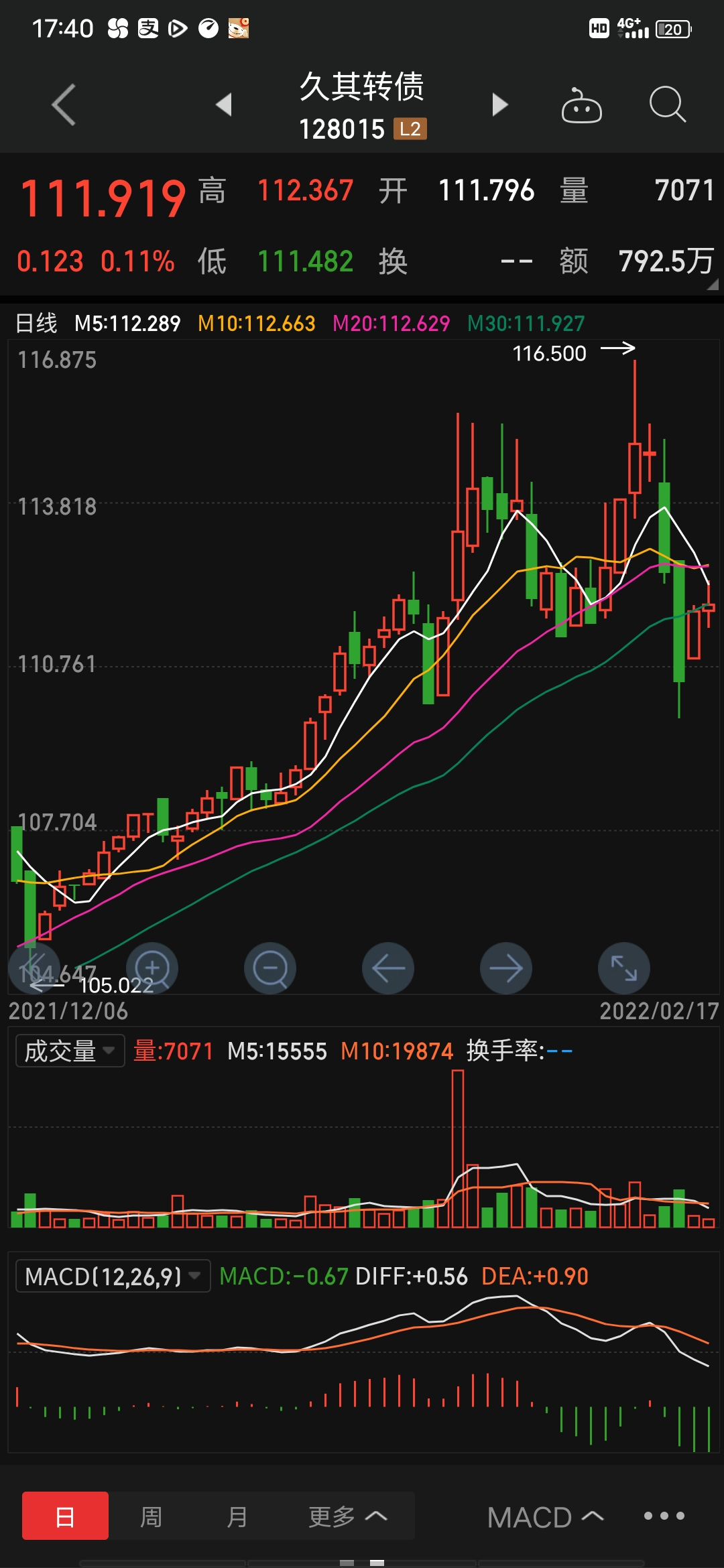The image size is (724, 1568).
Task: Open the search magnifier
Action: click(x=667, y=105)
